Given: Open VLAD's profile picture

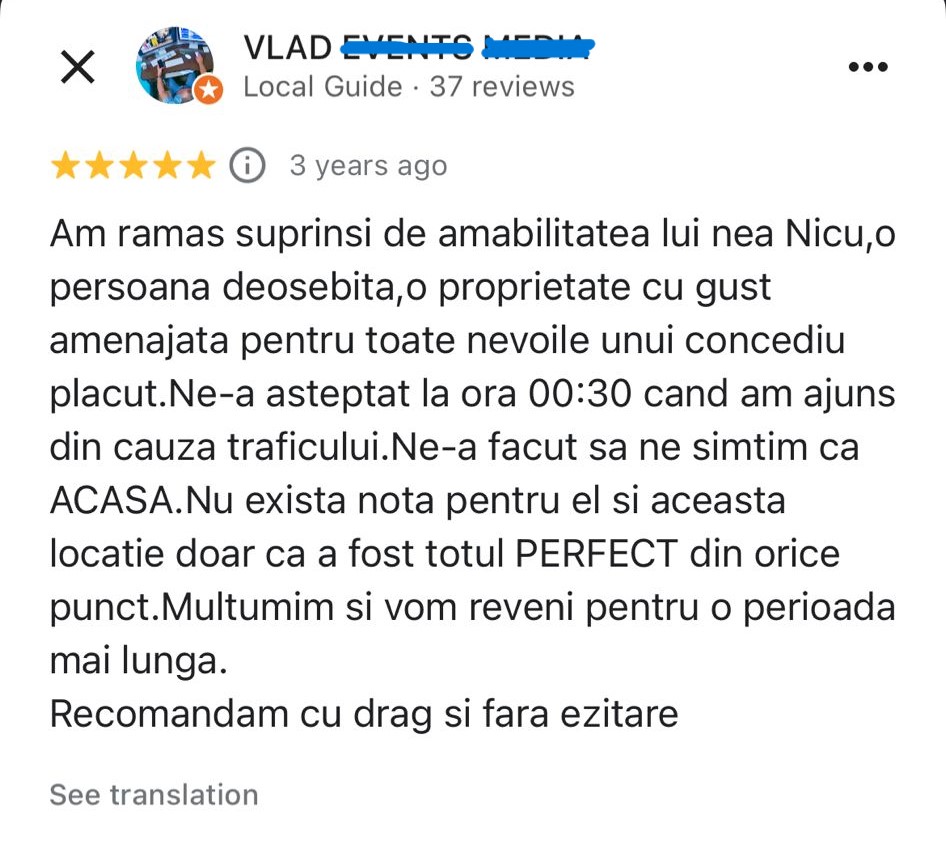Looking at the screenshot, I should 175,66.
